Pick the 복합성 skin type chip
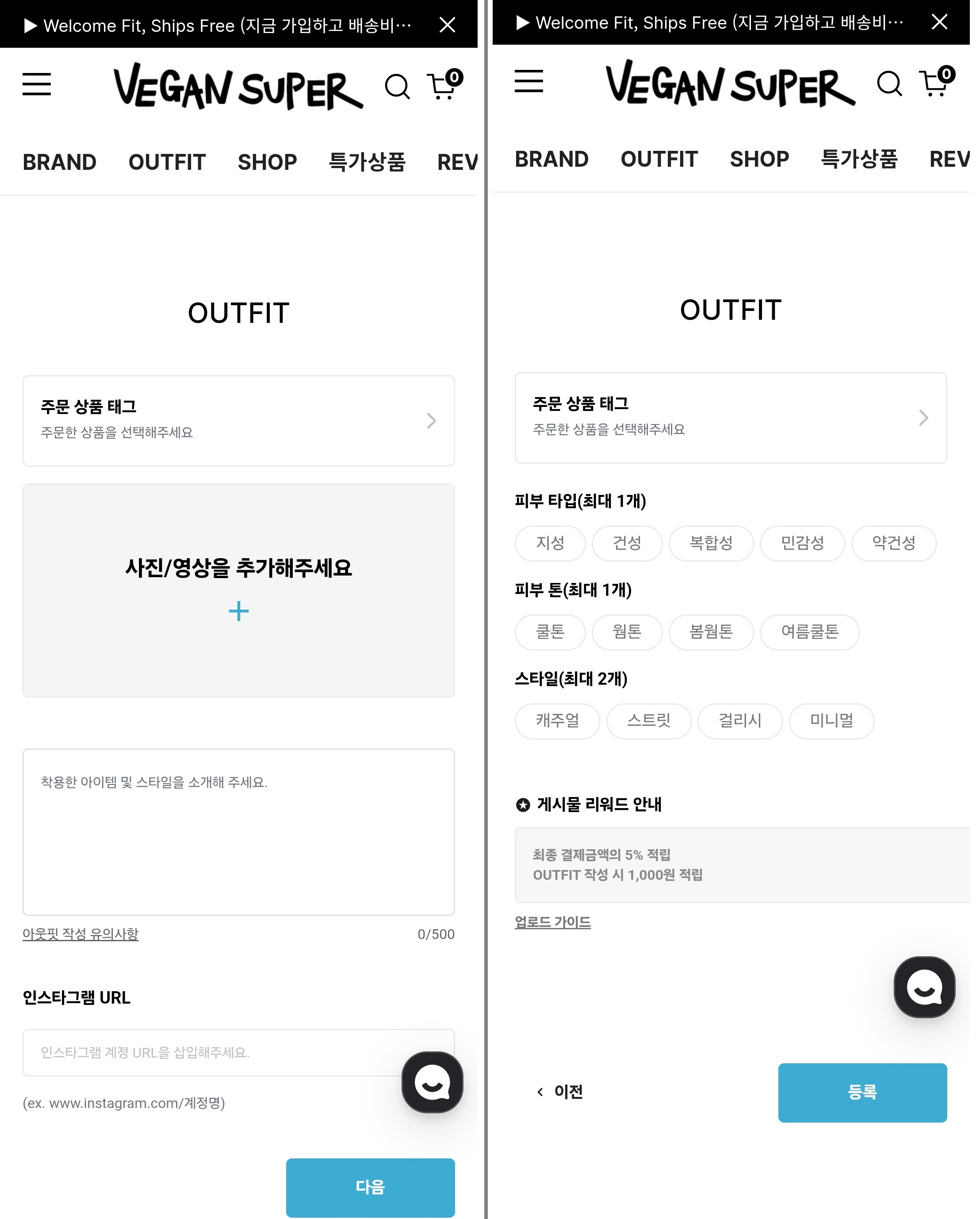This screenshot has height=1219, width=980. [711, 543]
